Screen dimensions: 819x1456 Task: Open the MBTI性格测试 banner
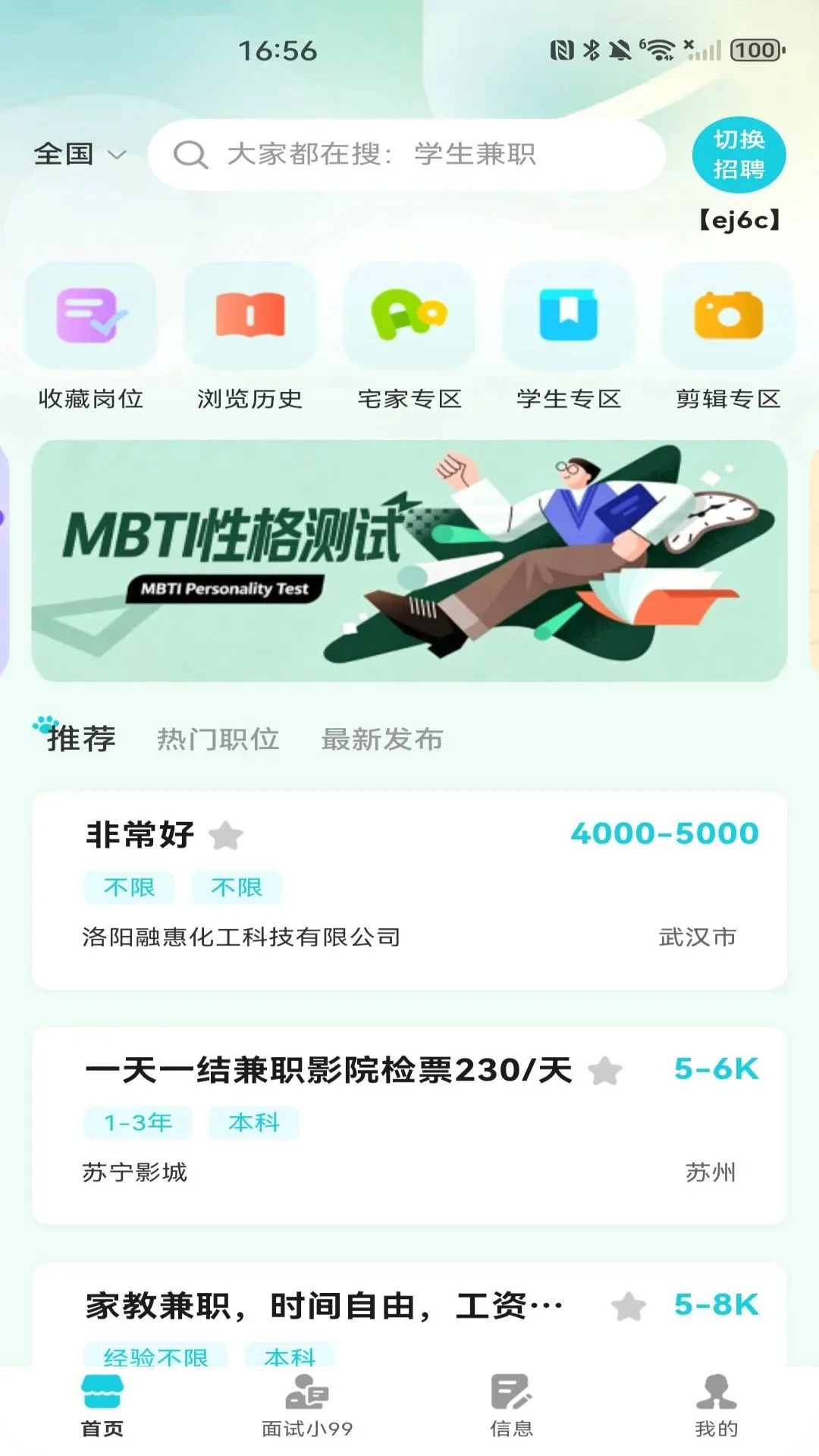409,560
